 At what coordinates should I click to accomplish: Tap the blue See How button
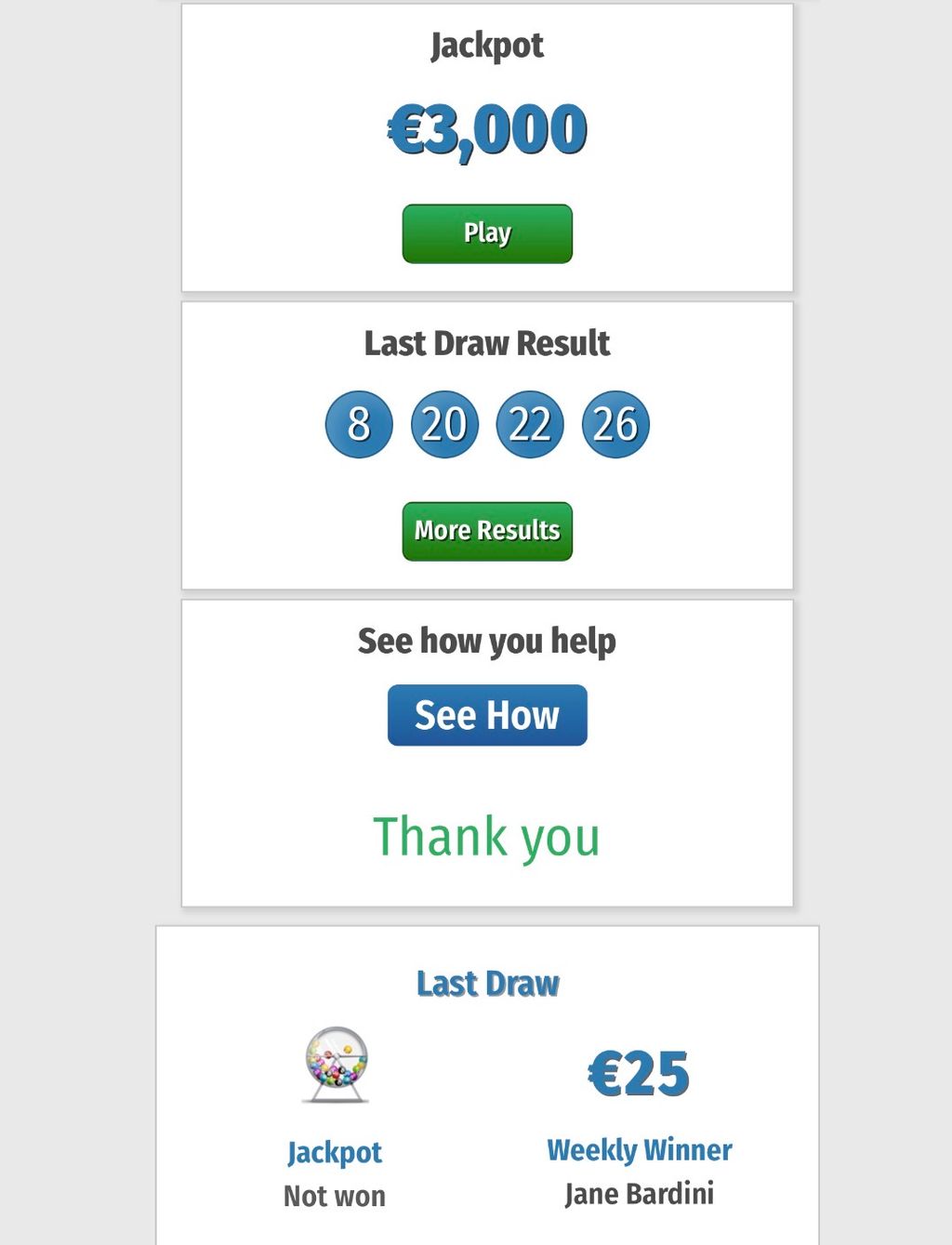pos(486,715)
